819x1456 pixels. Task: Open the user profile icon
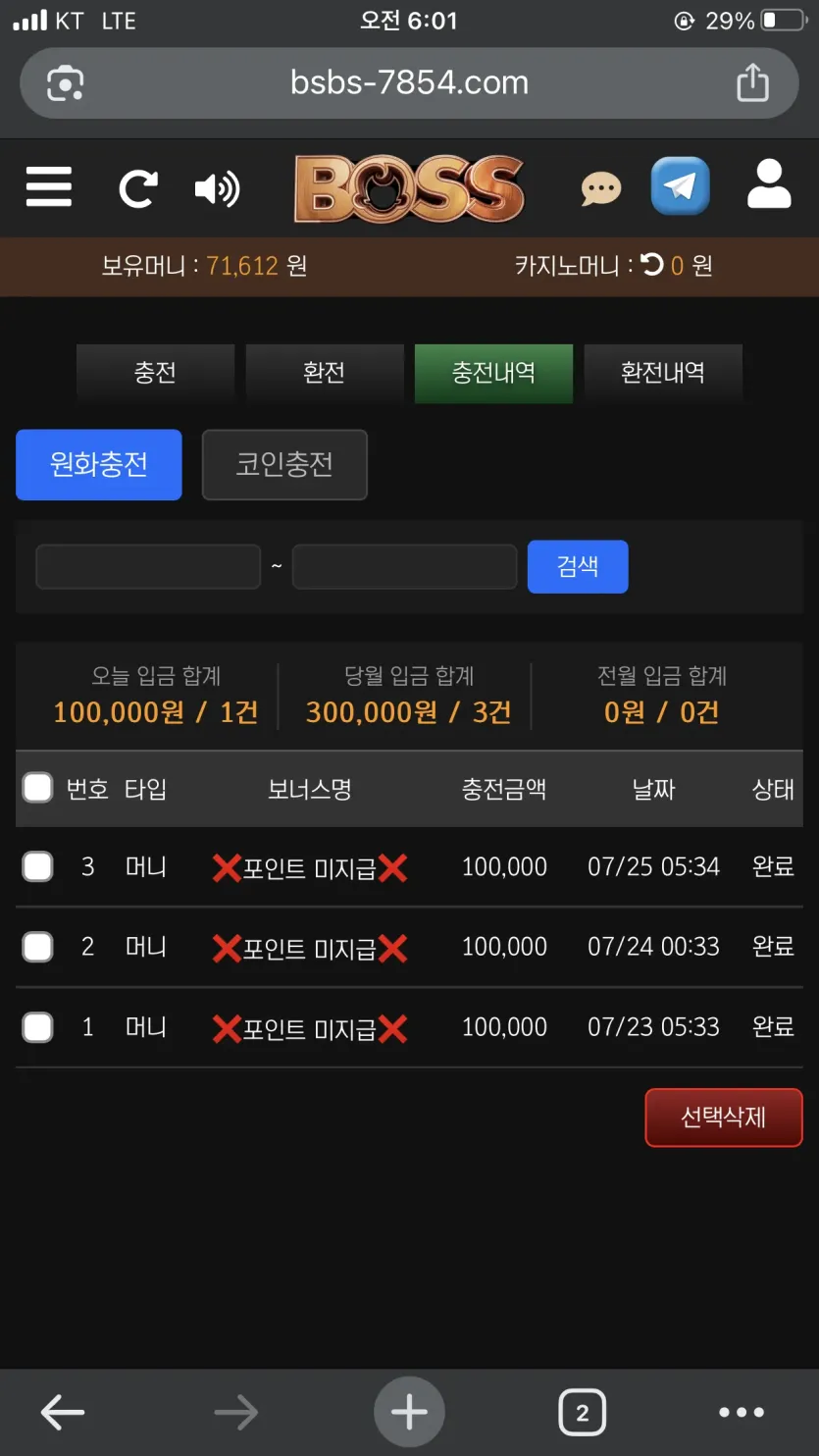(769, 184)
